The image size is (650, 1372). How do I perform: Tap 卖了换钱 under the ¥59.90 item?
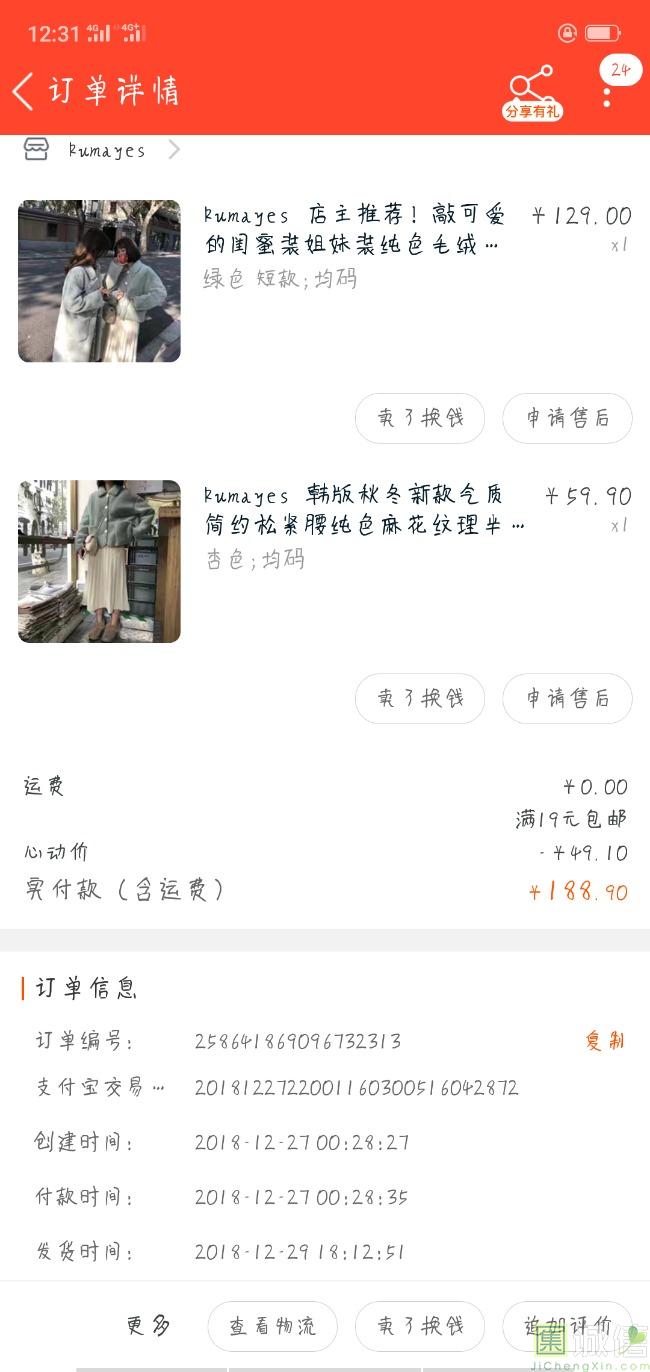pos(420,698)
